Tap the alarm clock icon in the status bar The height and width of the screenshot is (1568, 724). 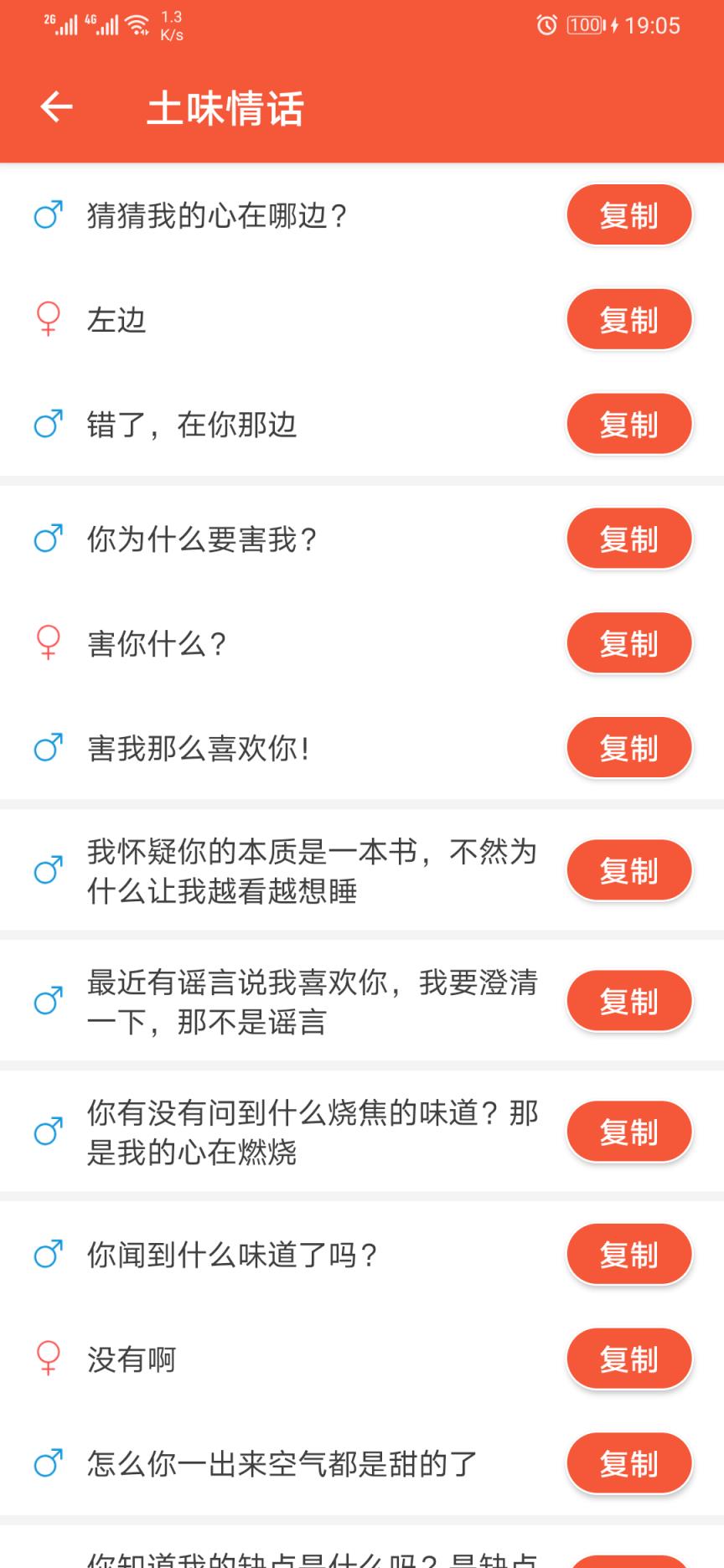(x=546, y=25)
